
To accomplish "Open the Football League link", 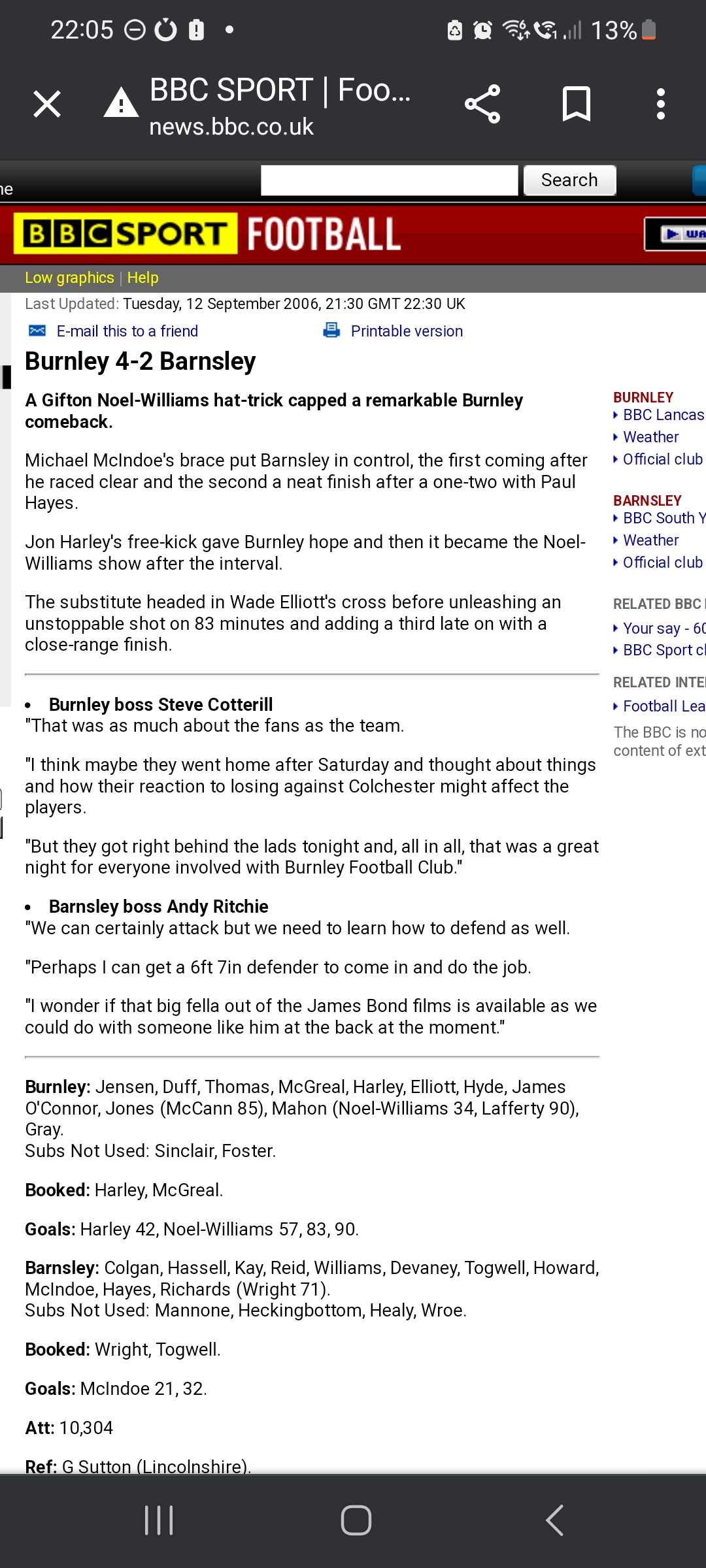I will click(663, 706).
